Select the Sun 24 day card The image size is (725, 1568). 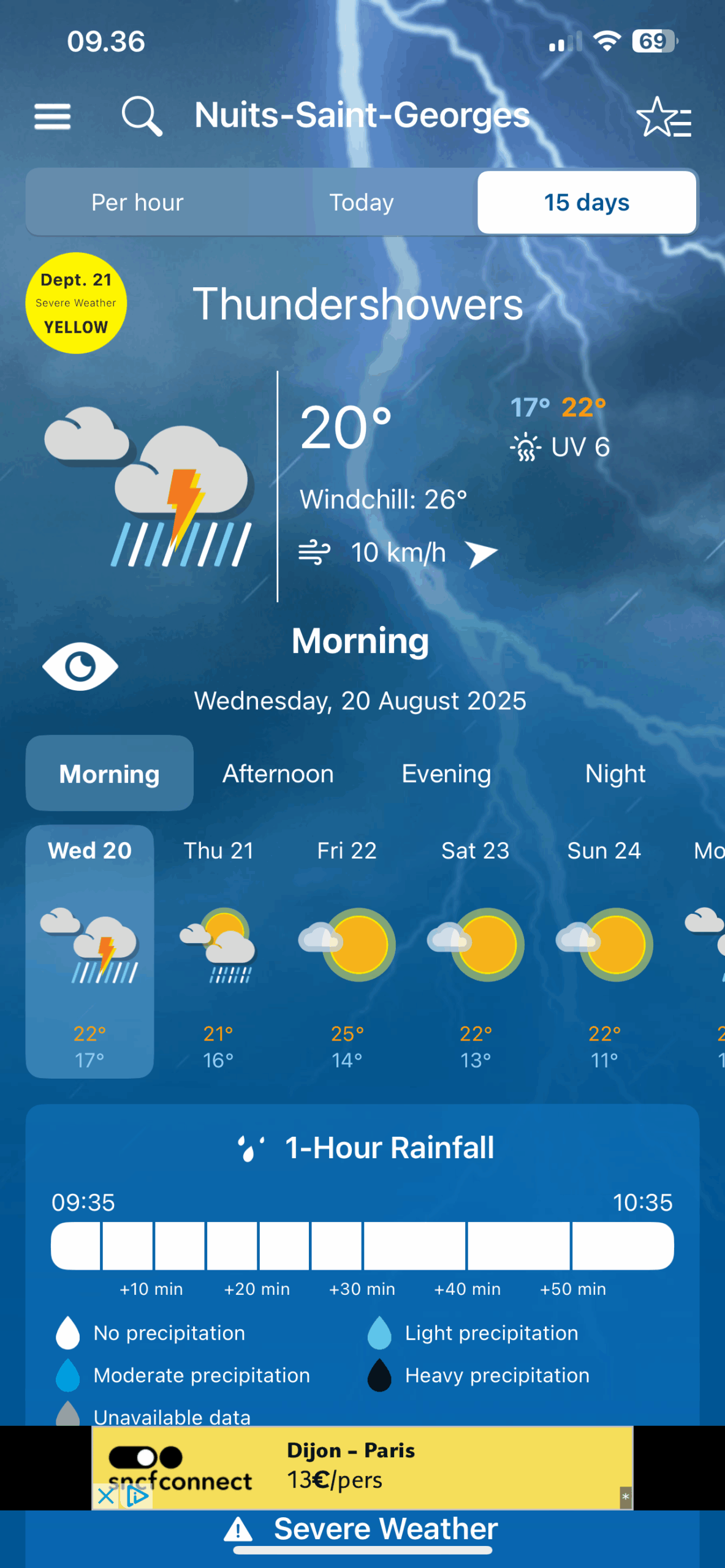point(604,951)
